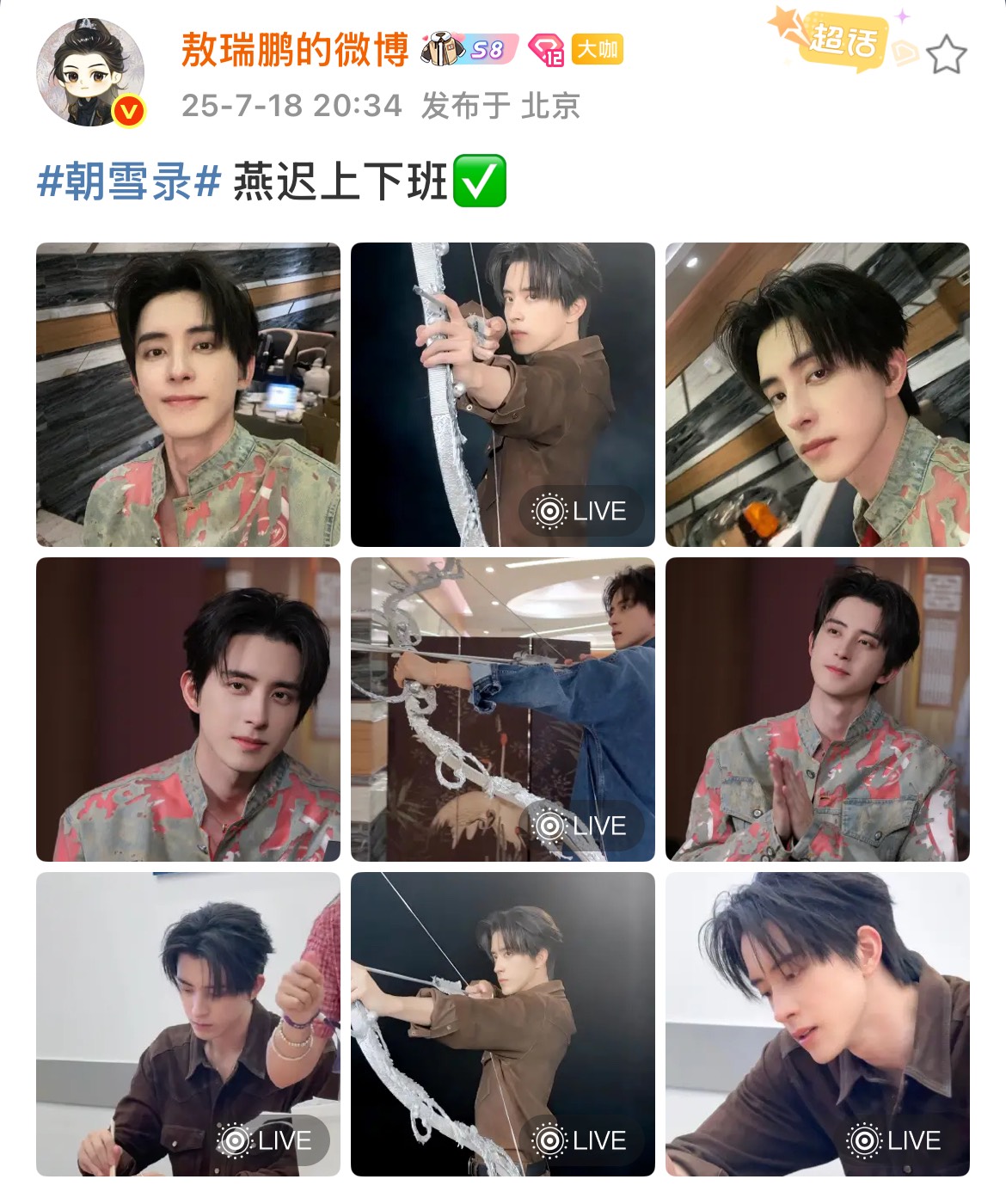The image size is (1006, 1204).
Task: Open live photo with denim jacket and bow
Action: tap(503, 709)
